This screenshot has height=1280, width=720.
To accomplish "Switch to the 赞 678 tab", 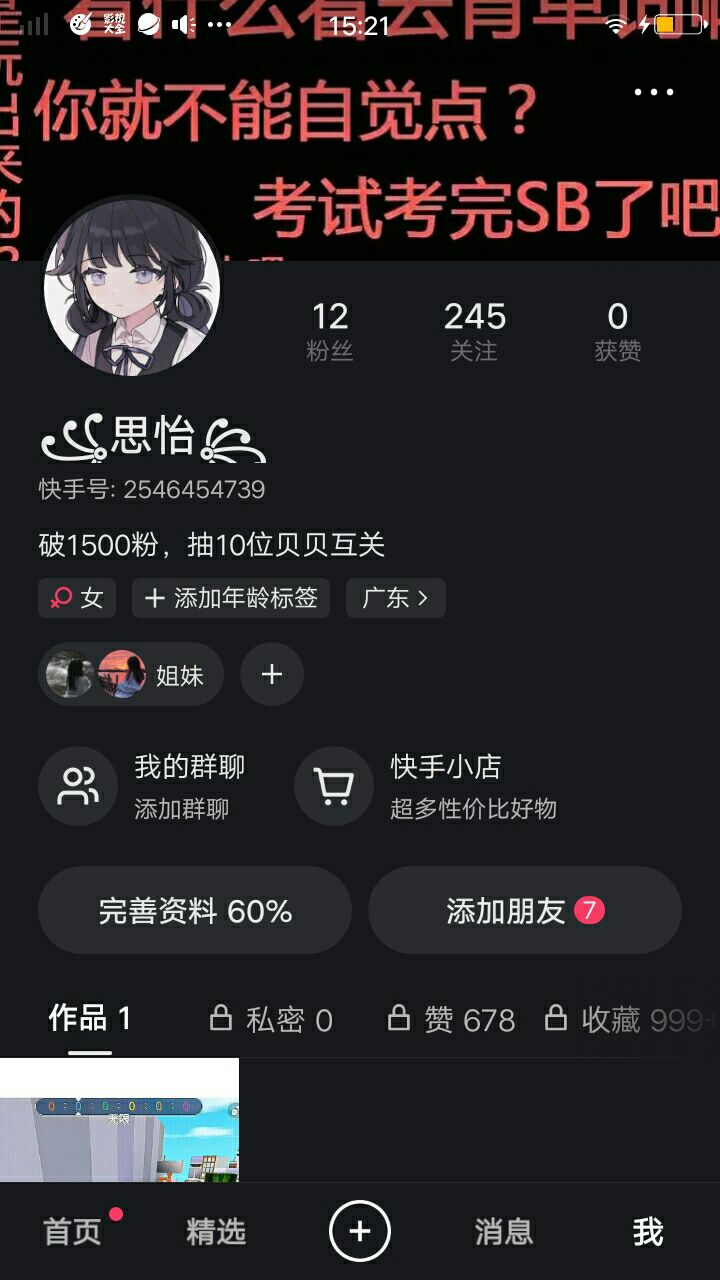I will 452,1019.
